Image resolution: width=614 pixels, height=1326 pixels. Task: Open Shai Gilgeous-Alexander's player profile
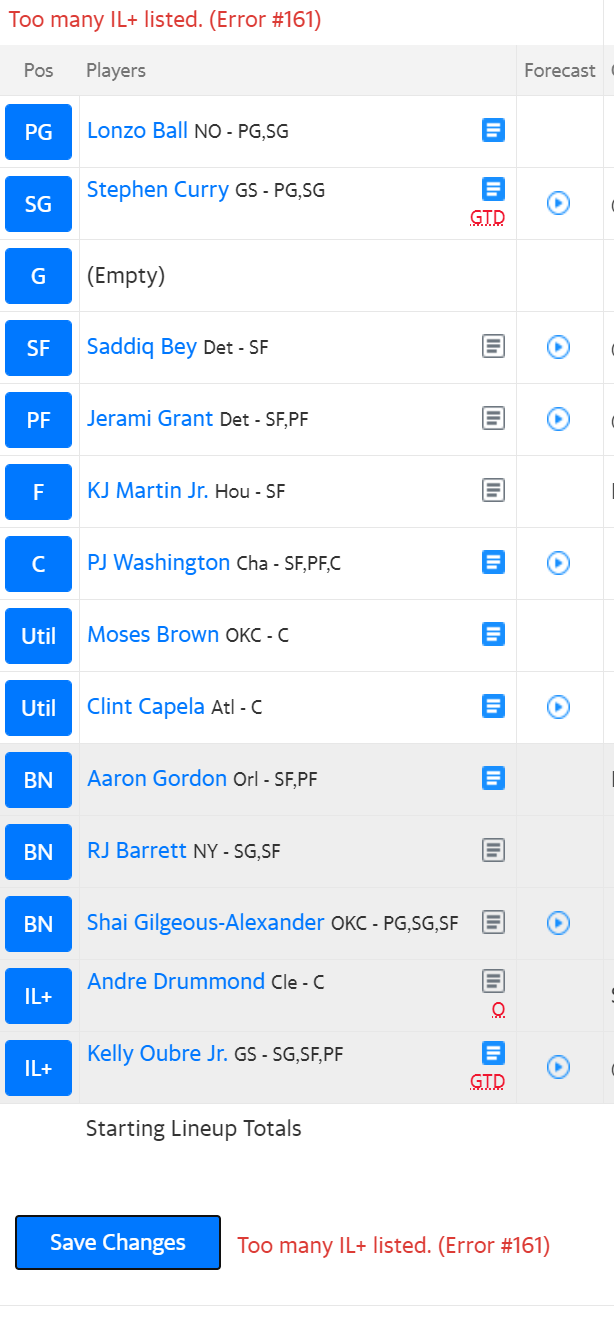click(205, 922)
